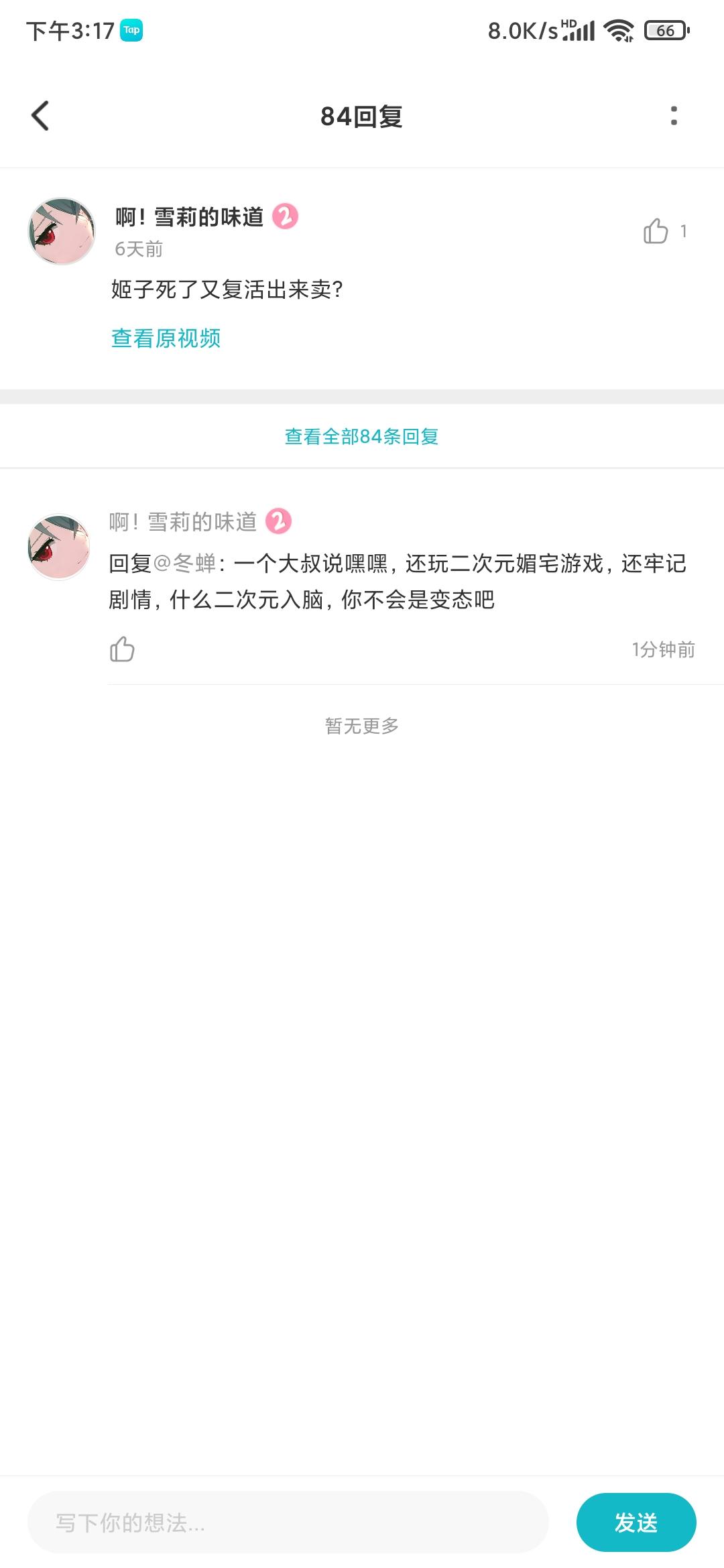724x1568 pixels.
Task: Tap the 暂无更多 end-of-list label
Action: point(362,725)
